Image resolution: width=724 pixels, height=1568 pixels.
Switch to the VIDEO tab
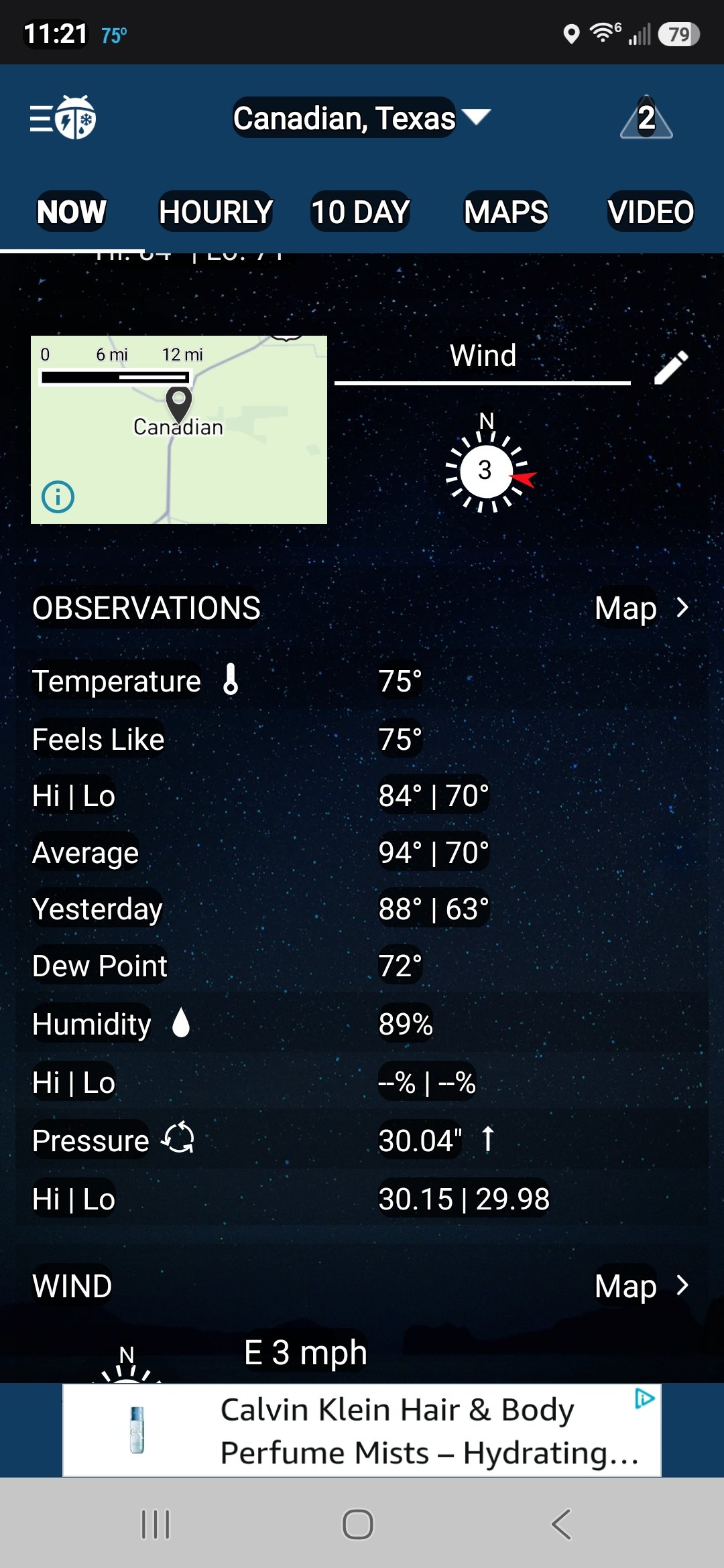click(650, 212)
